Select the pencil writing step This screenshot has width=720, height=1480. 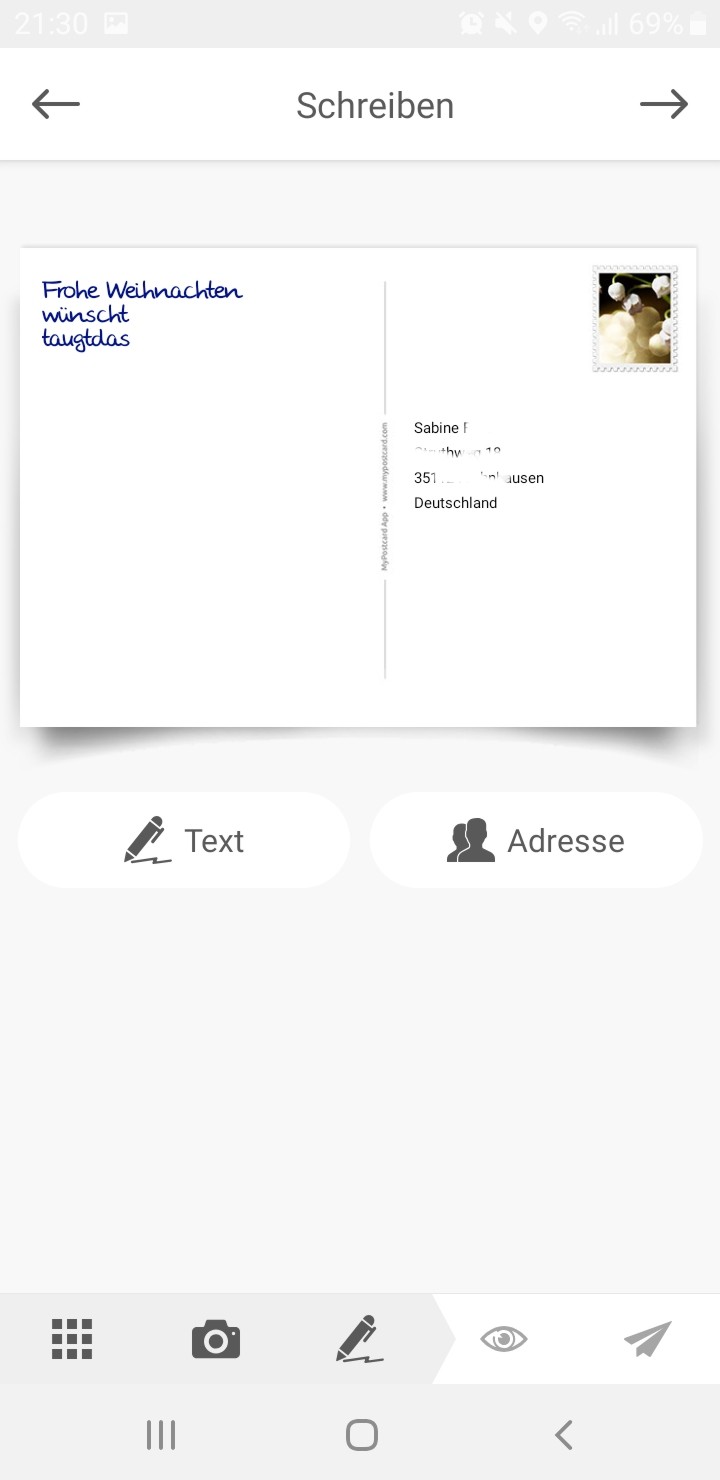[x=360, y=1339]
